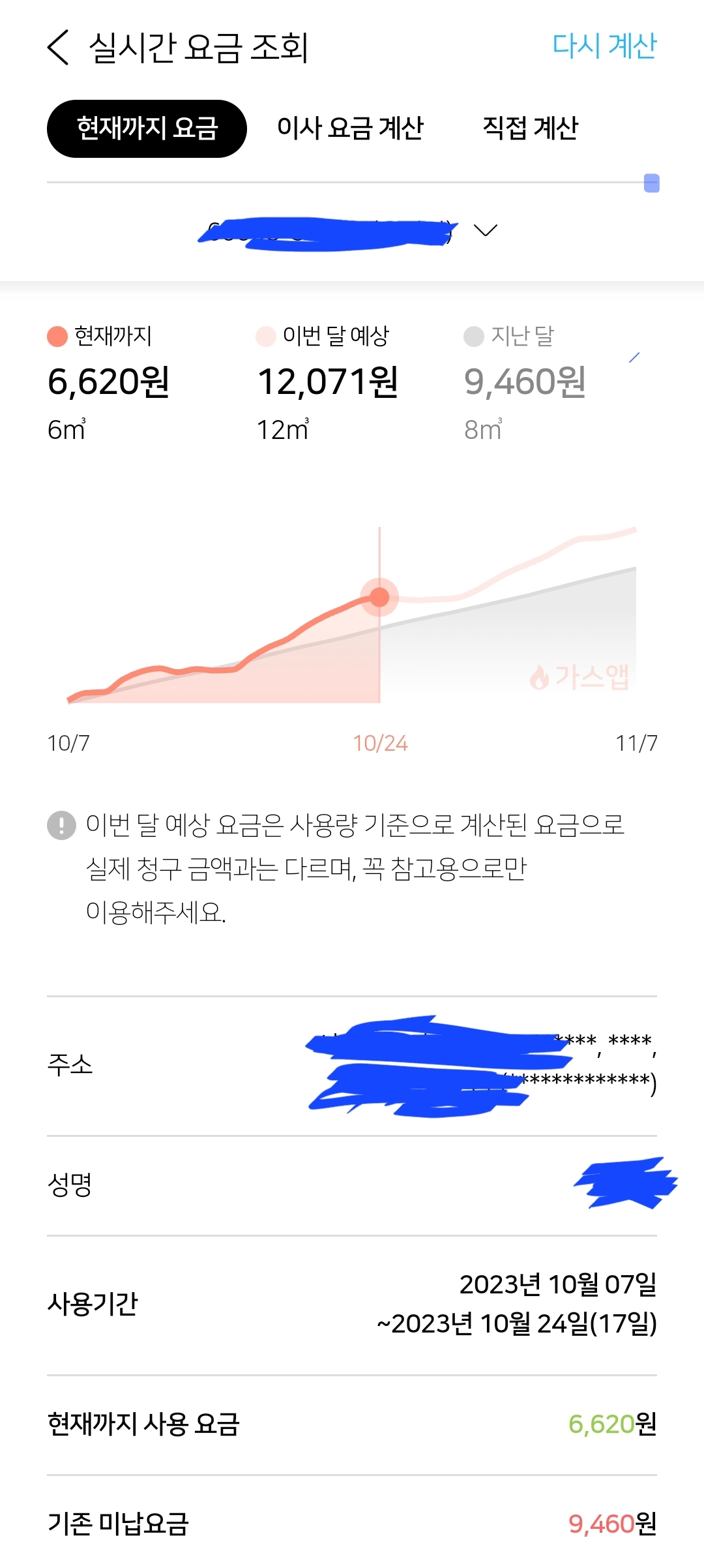Tap 다시 계산 to recalculate the fee
Image resolution: width=704 pixels, height=1568 pixels.
pos(604,46)
